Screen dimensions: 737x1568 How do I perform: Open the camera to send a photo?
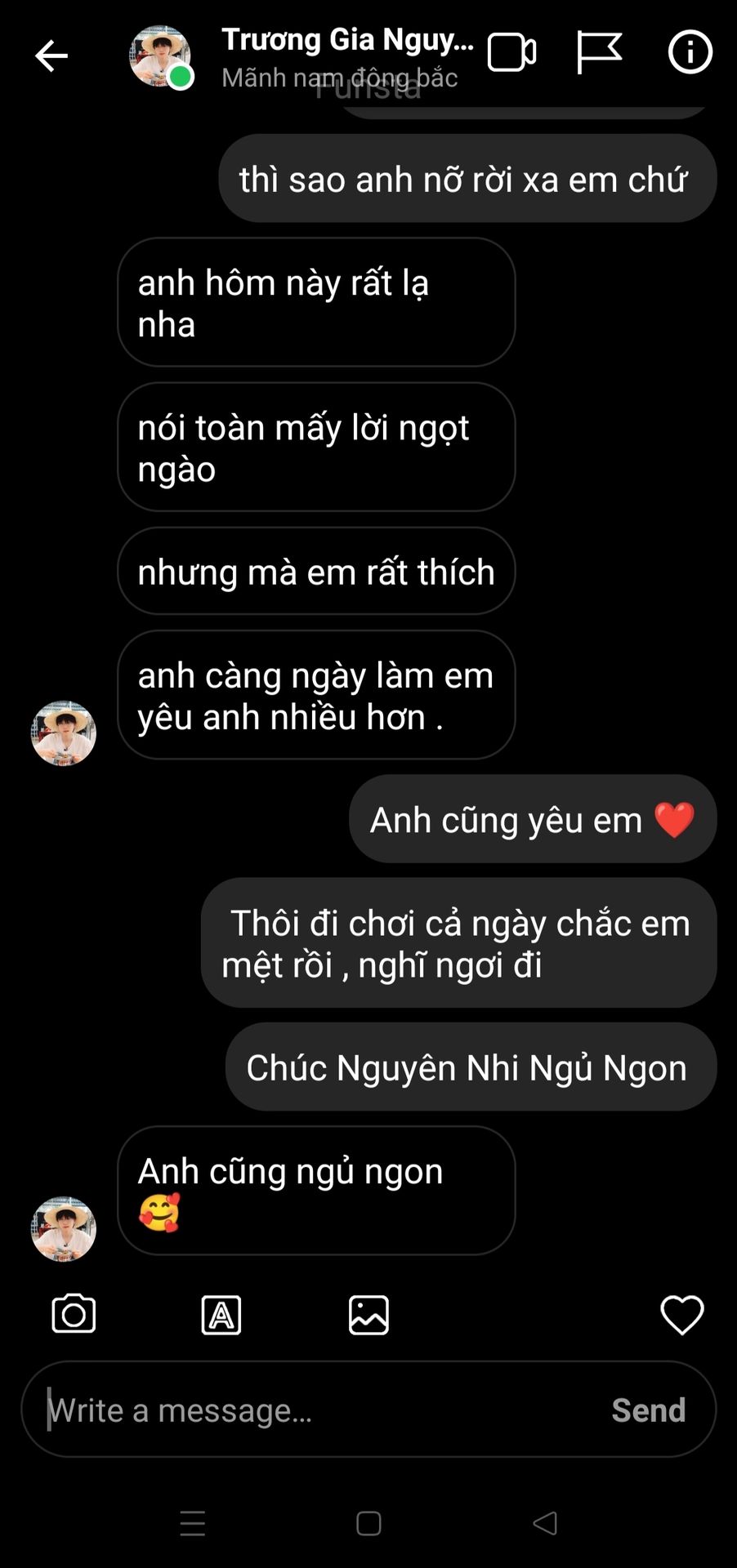(x=74, y=1314)
